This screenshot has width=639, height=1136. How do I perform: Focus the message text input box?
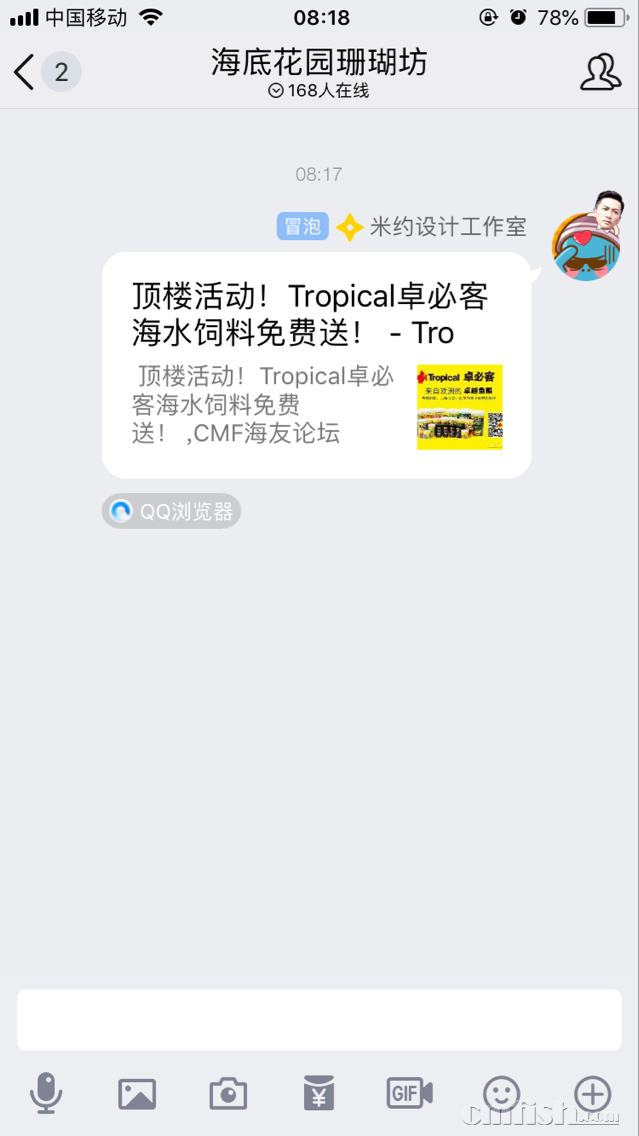coord(319,1020)
